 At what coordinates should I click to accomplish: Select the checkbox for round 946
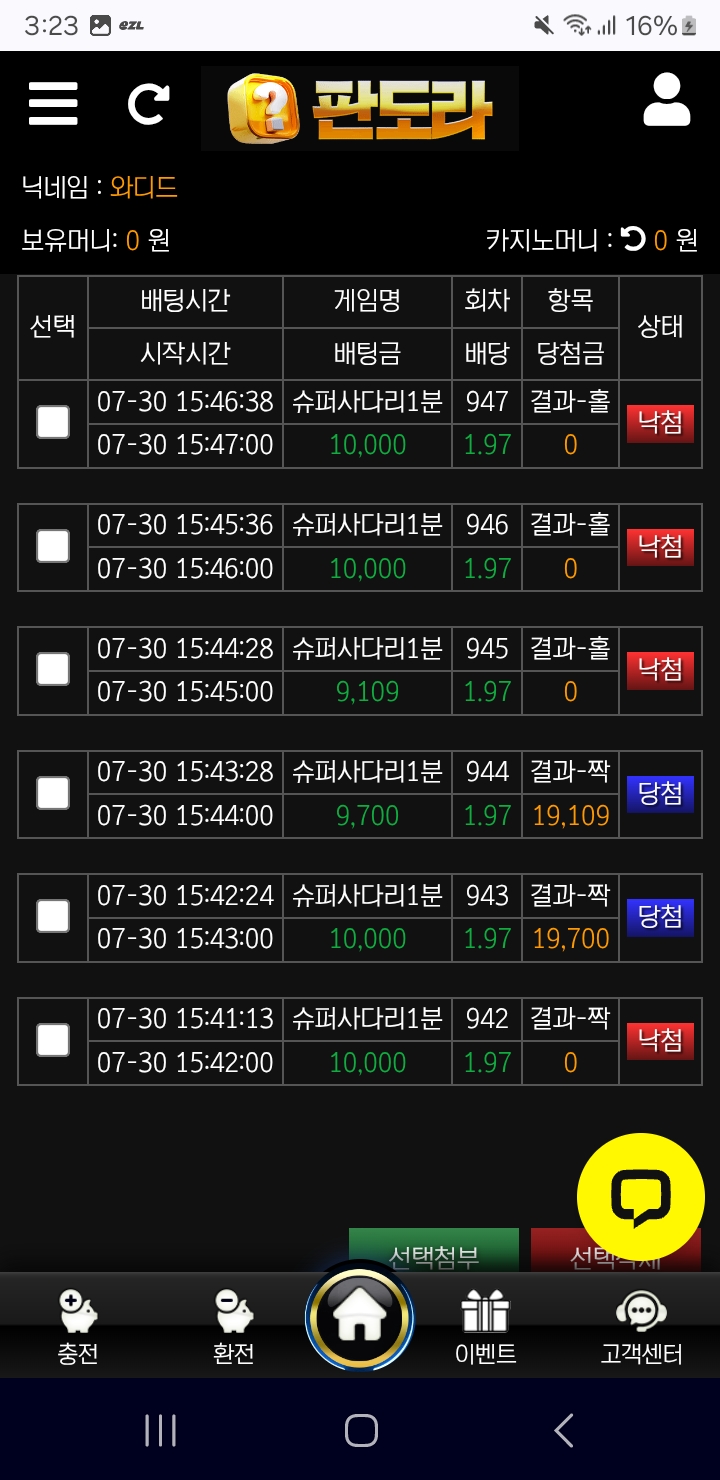tap(53, 546)
